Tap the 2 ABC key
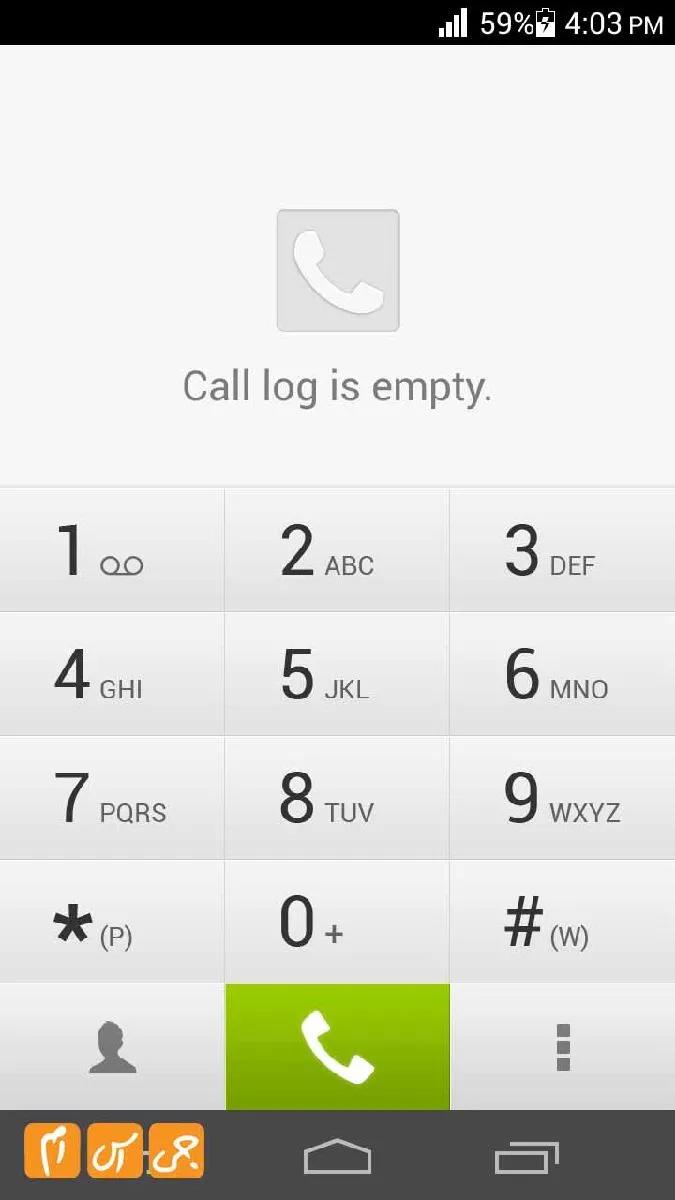Viewport: 675px width, 1200px height. click(x=337, y=551)
